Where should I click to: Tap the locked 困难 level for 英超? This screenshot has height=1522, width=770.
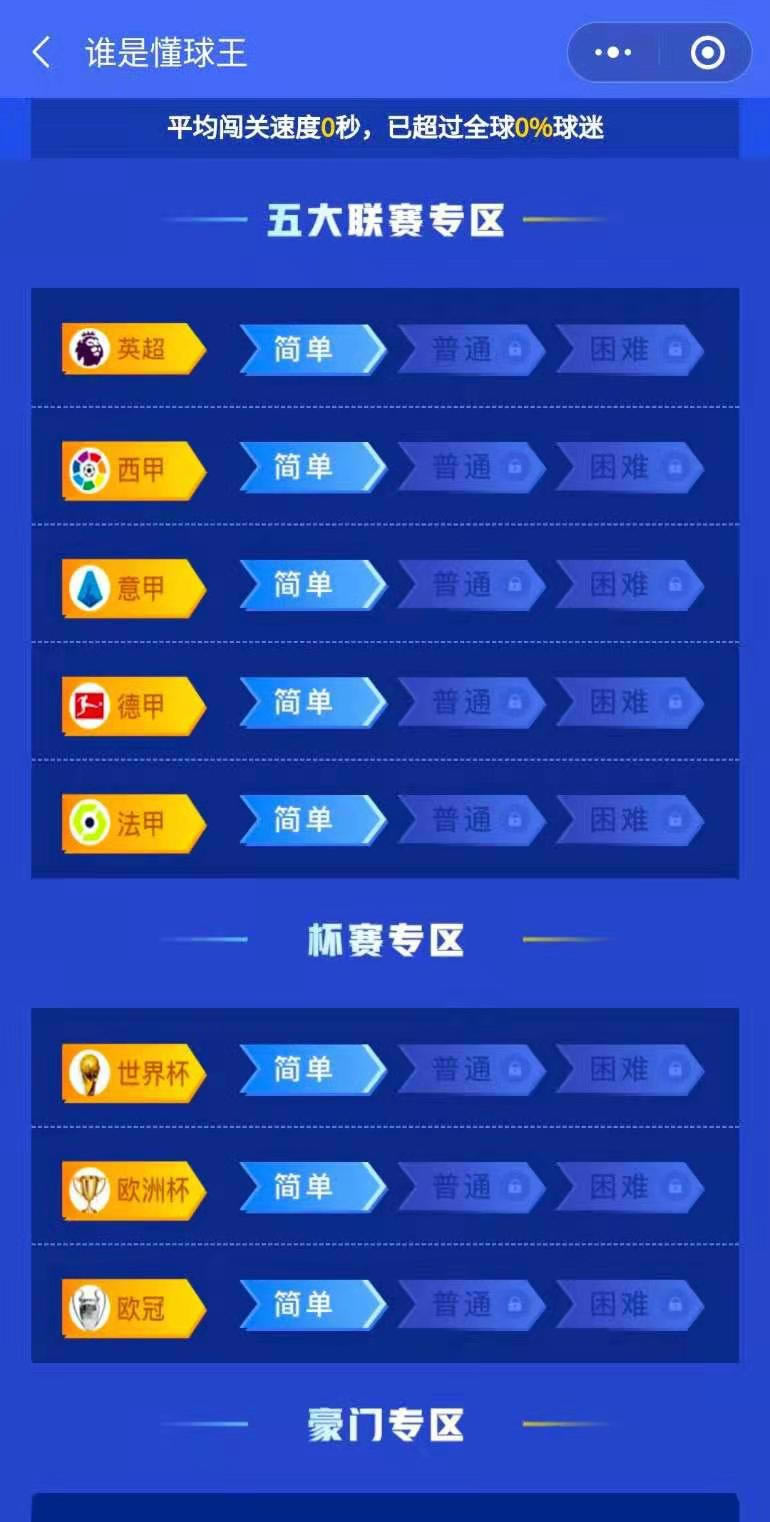tap(630, 349)
